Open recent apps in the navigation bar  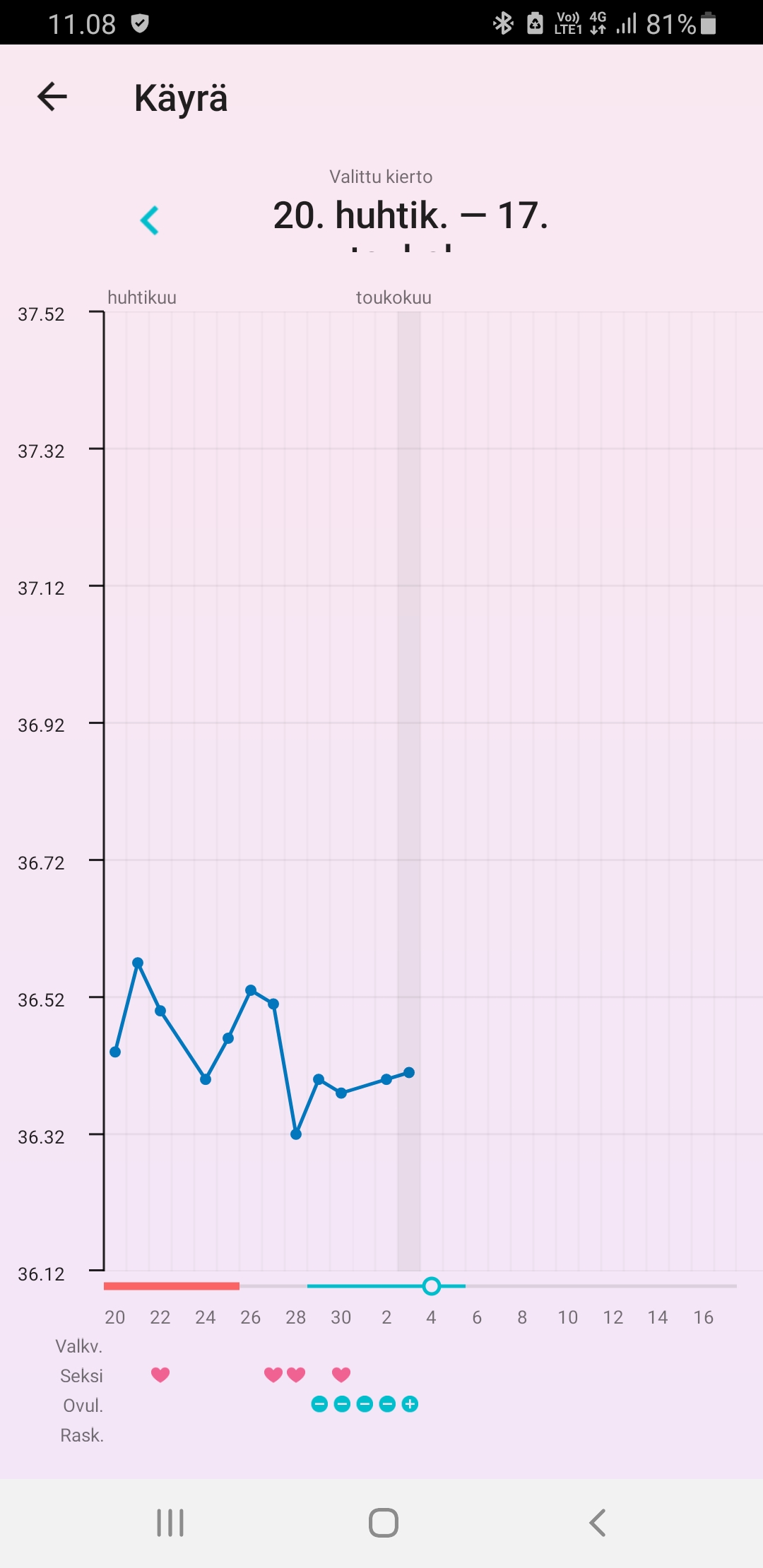coord(170,1523)
